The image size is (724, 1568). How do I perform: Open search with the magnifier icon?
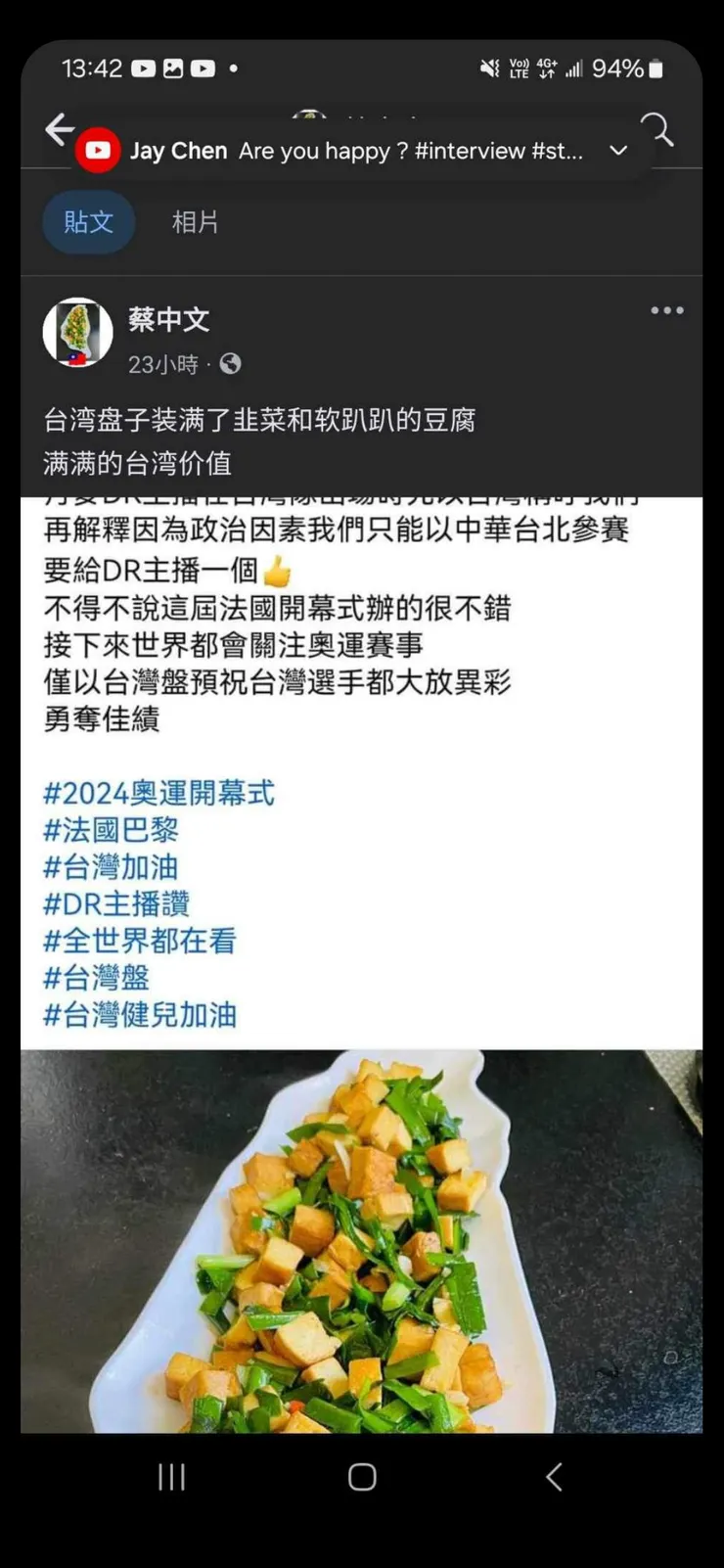[x=659, y=128]
